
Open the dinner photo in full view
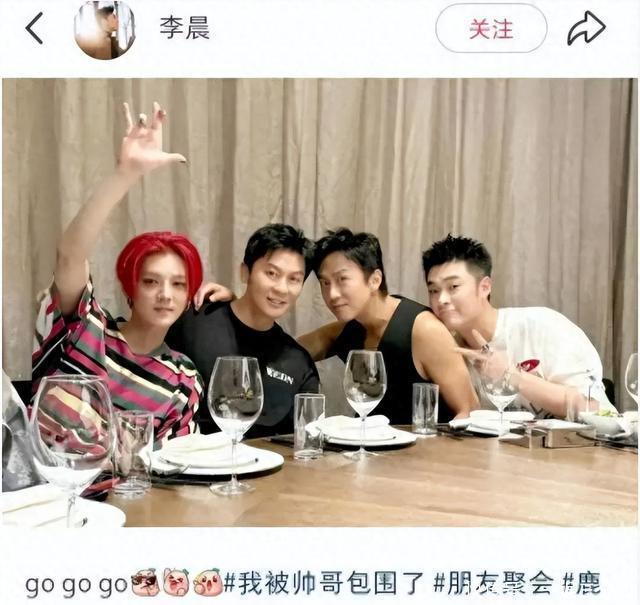pos(320,300)
